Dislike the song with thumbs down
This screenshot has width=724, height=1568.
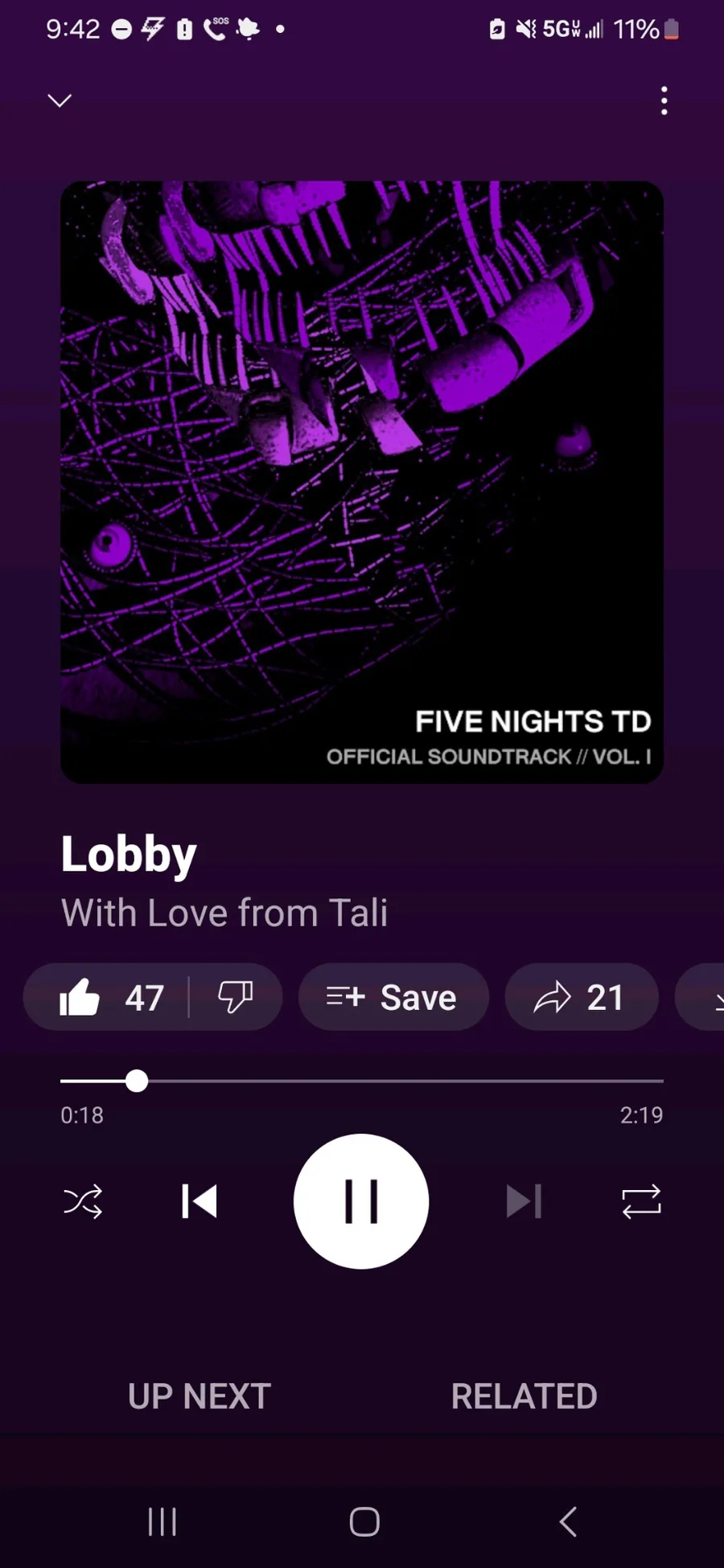point(235,997)
